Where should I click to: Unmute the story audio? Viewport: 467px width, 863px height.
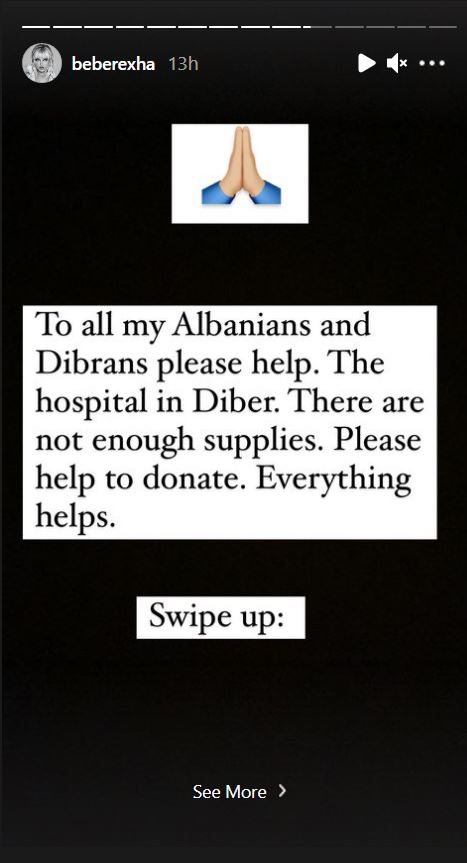click(x=397, y=63)
